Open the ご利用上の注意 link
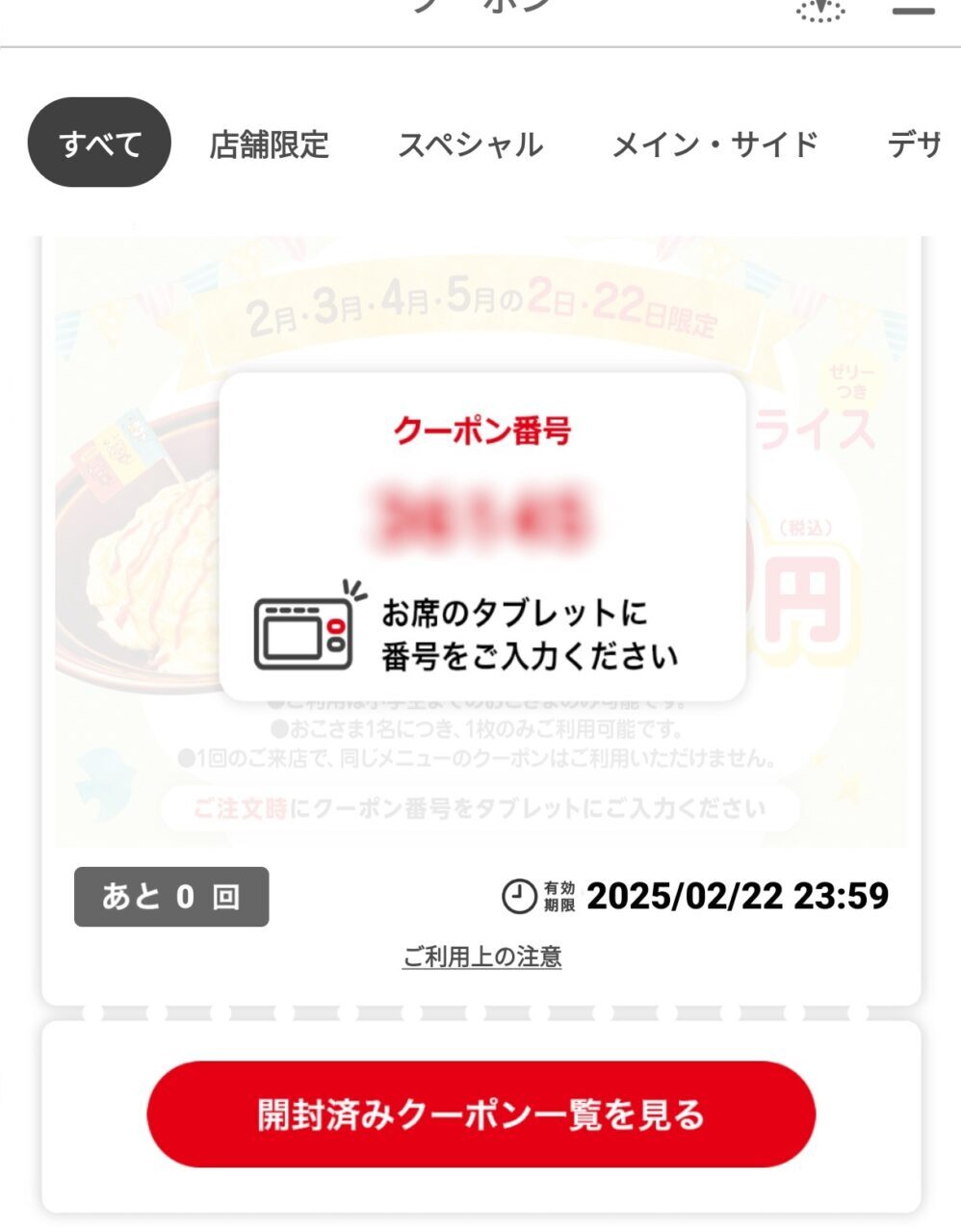Viewport: 961px width, 1232px height. pyautogui.click(x=481, y=957)
